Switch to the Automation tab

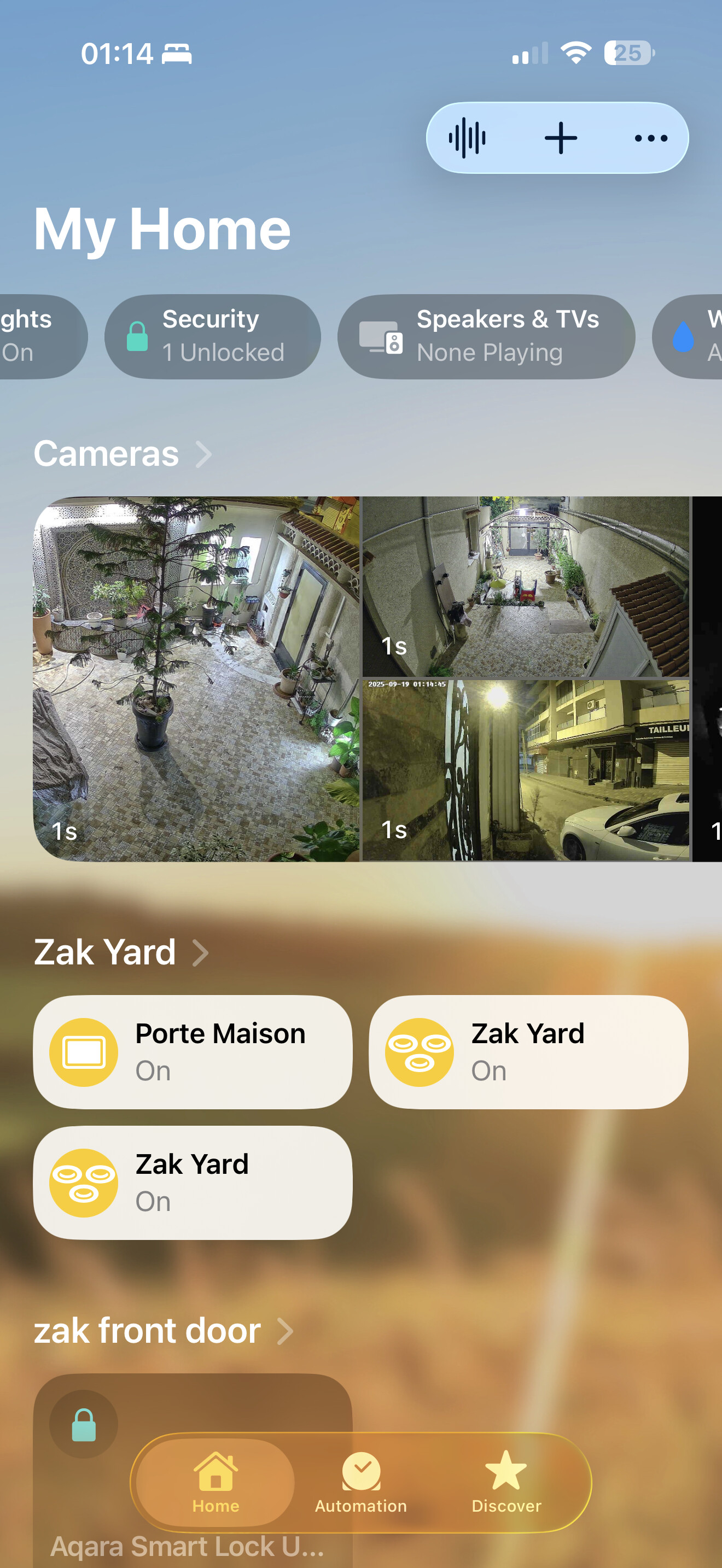coord(361,1482)
